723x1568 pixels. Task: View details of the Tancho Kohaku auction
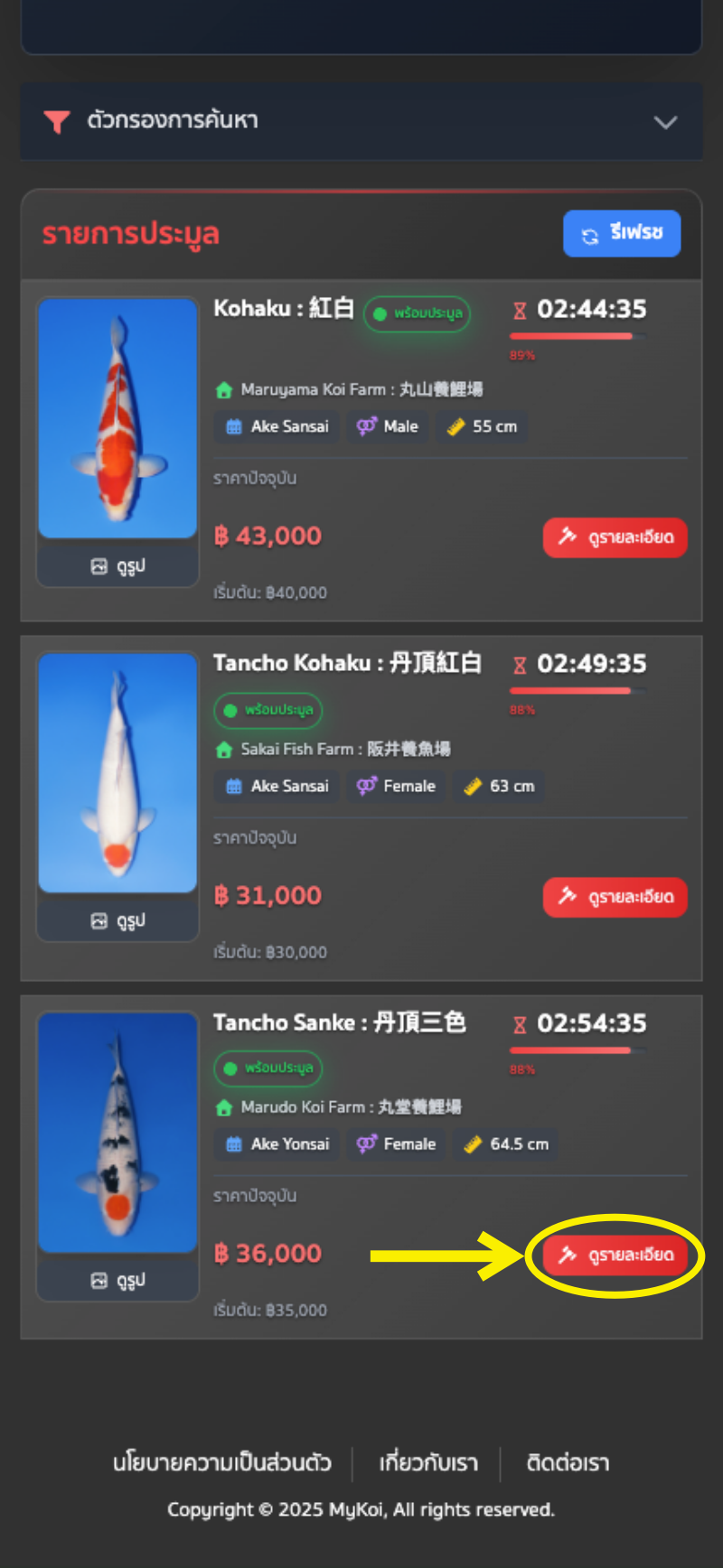[x=615, y=897]
